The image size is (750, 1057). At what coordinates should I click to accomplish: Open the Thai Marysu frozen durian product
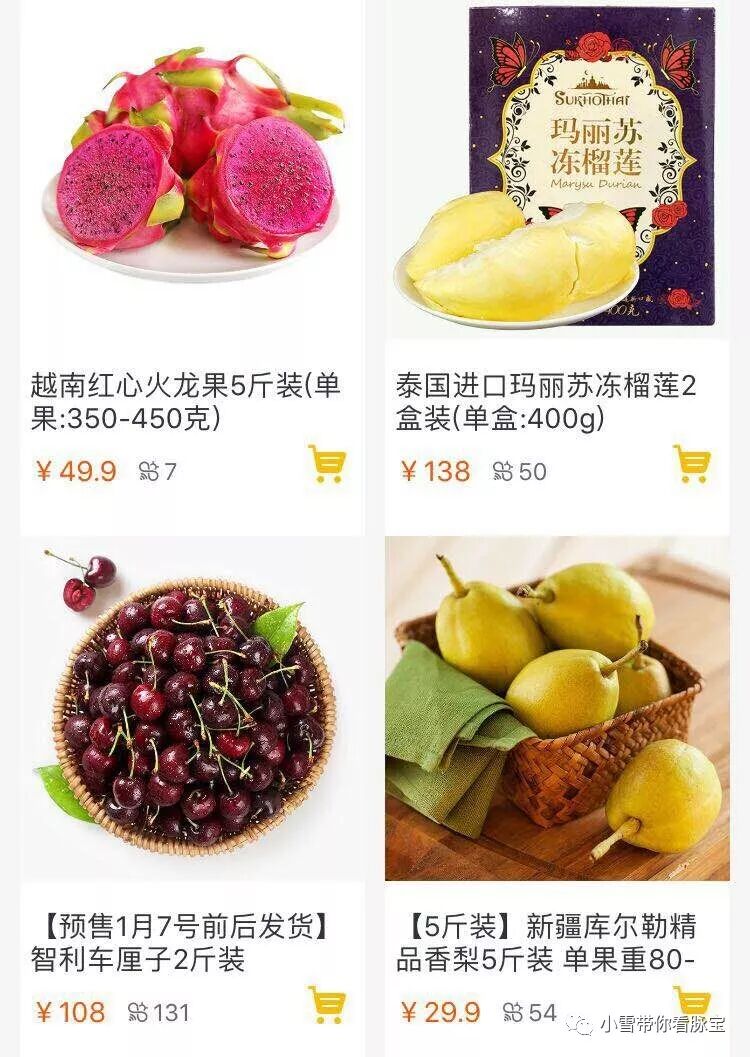pyautogui.click(x=557, y=170)
